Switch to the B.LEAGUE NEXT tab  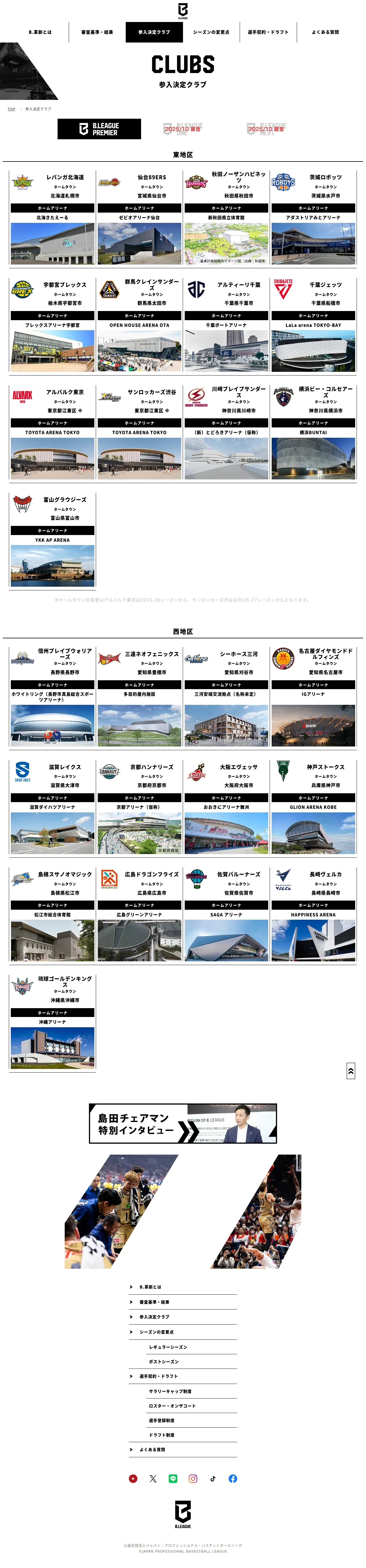[266, 129]
